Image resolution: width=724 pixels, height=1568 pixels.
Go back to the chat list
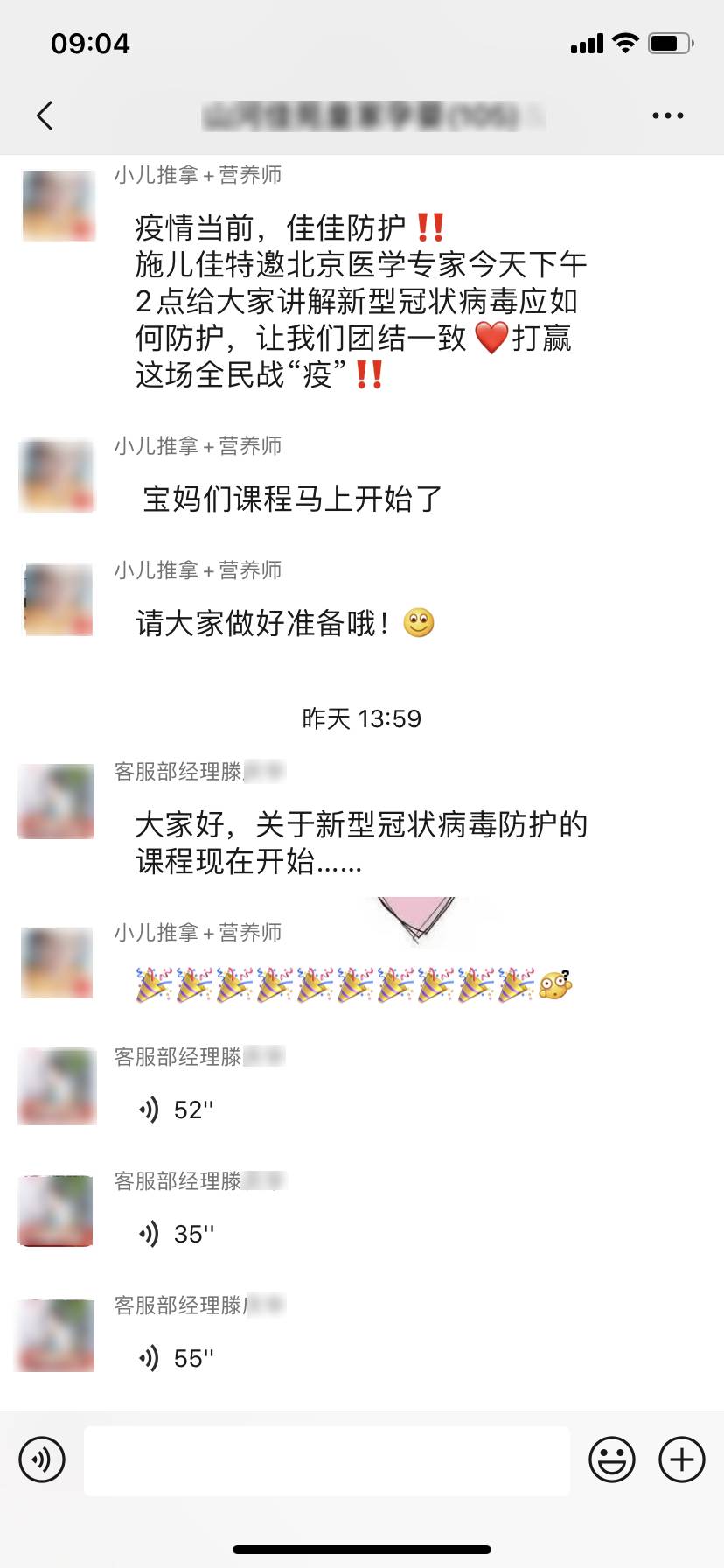pyautogui.click(x=45, y=115)
